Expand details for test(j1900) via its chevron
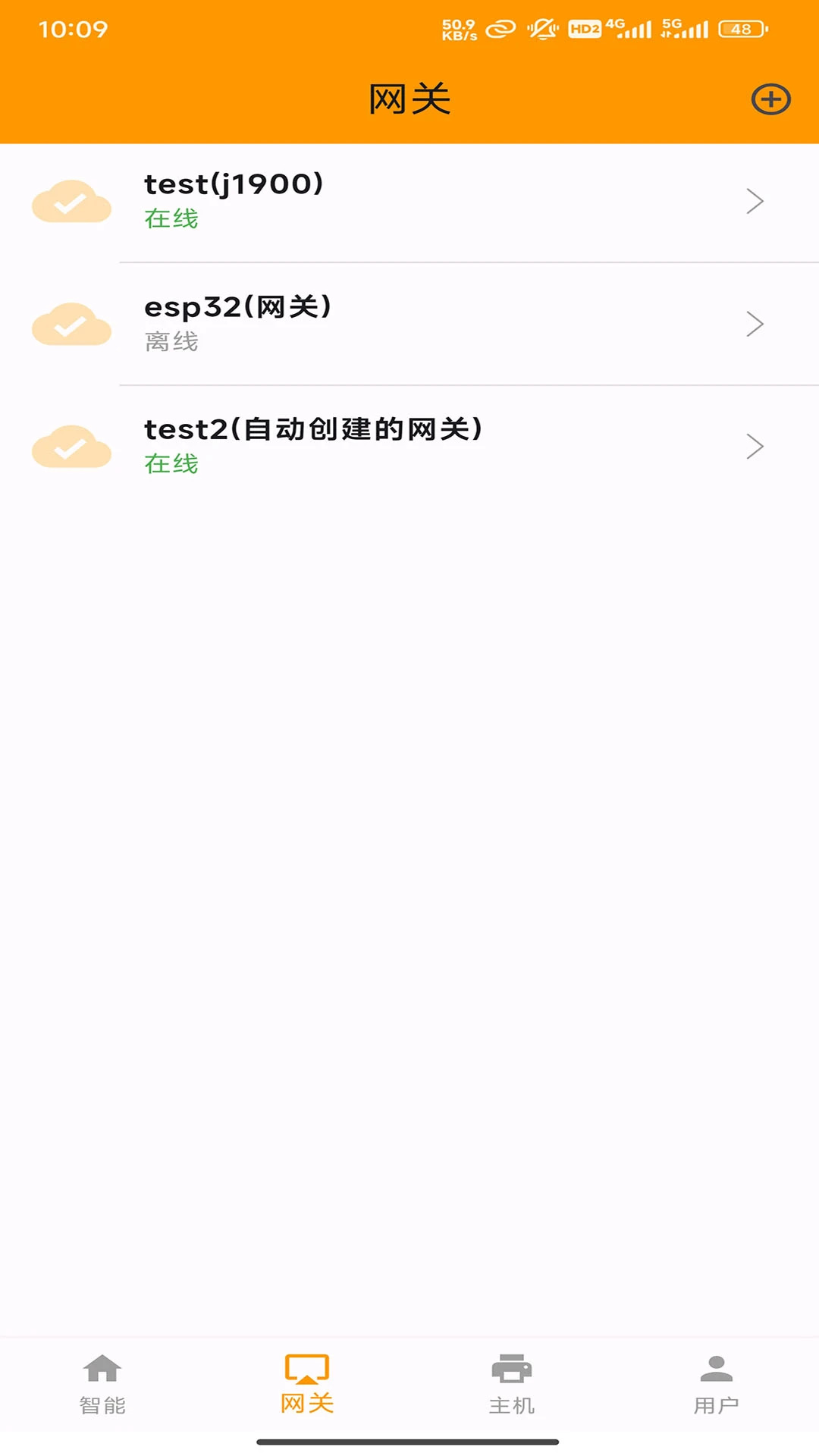Viewport: 819px width, 1456px height. click(755, 201)
